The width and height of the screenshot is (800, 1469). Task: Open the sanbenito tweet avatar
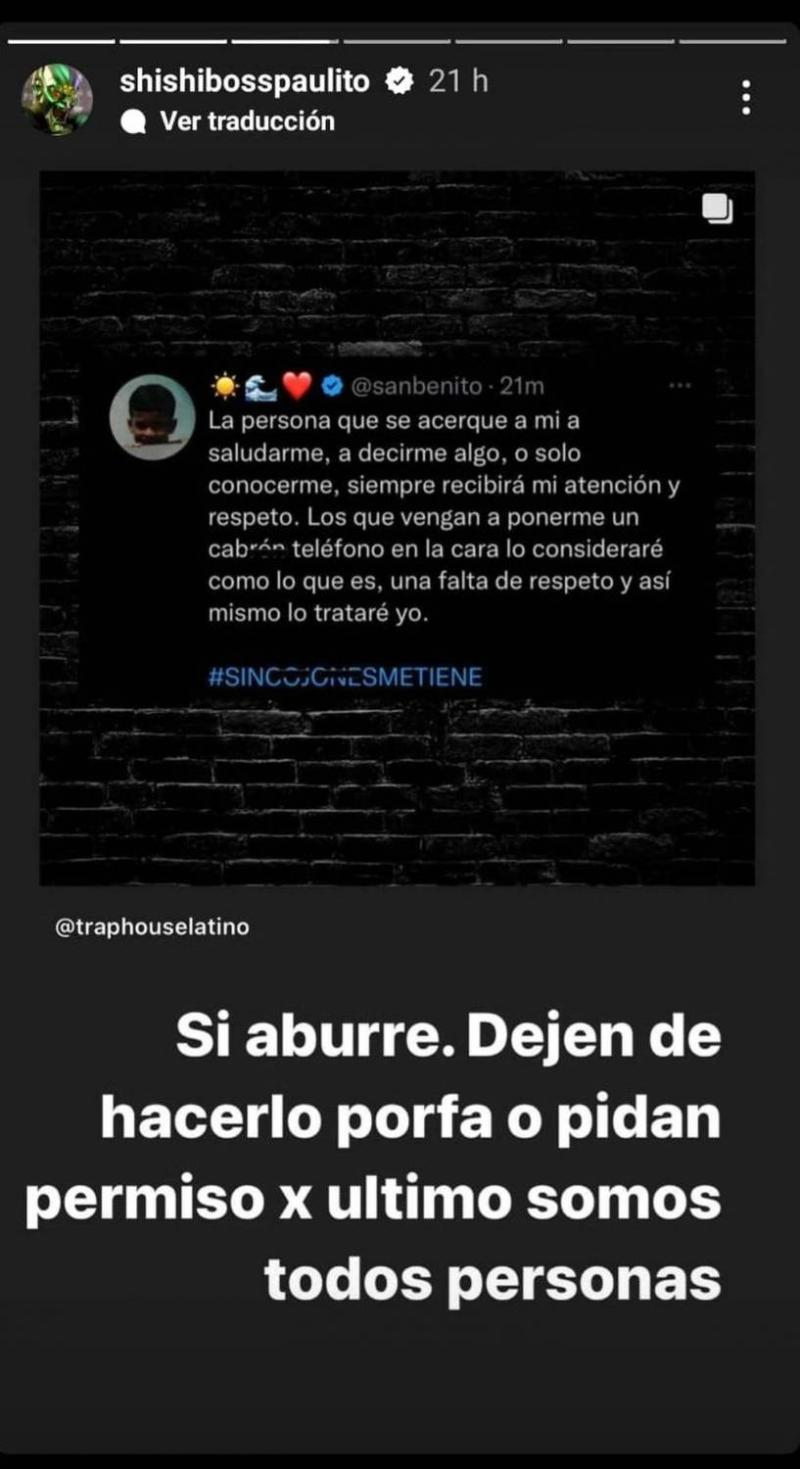[x=152, y=417]
